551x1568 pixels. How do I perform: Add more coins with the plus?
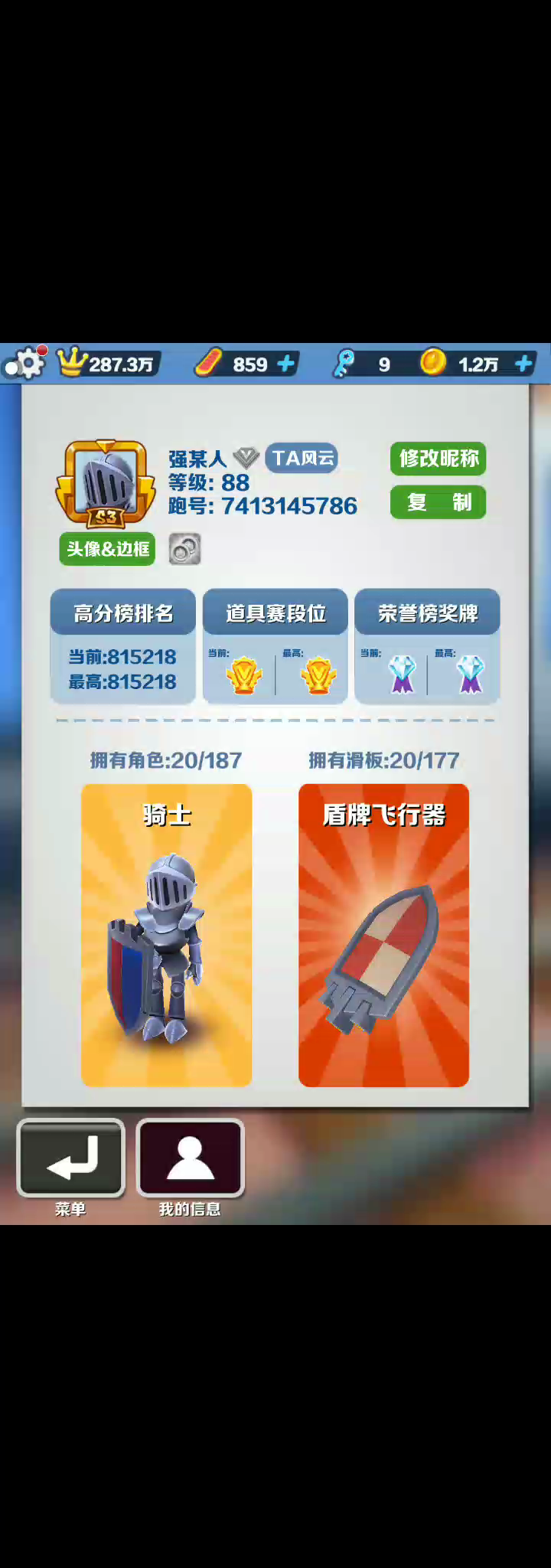(523, 364)
